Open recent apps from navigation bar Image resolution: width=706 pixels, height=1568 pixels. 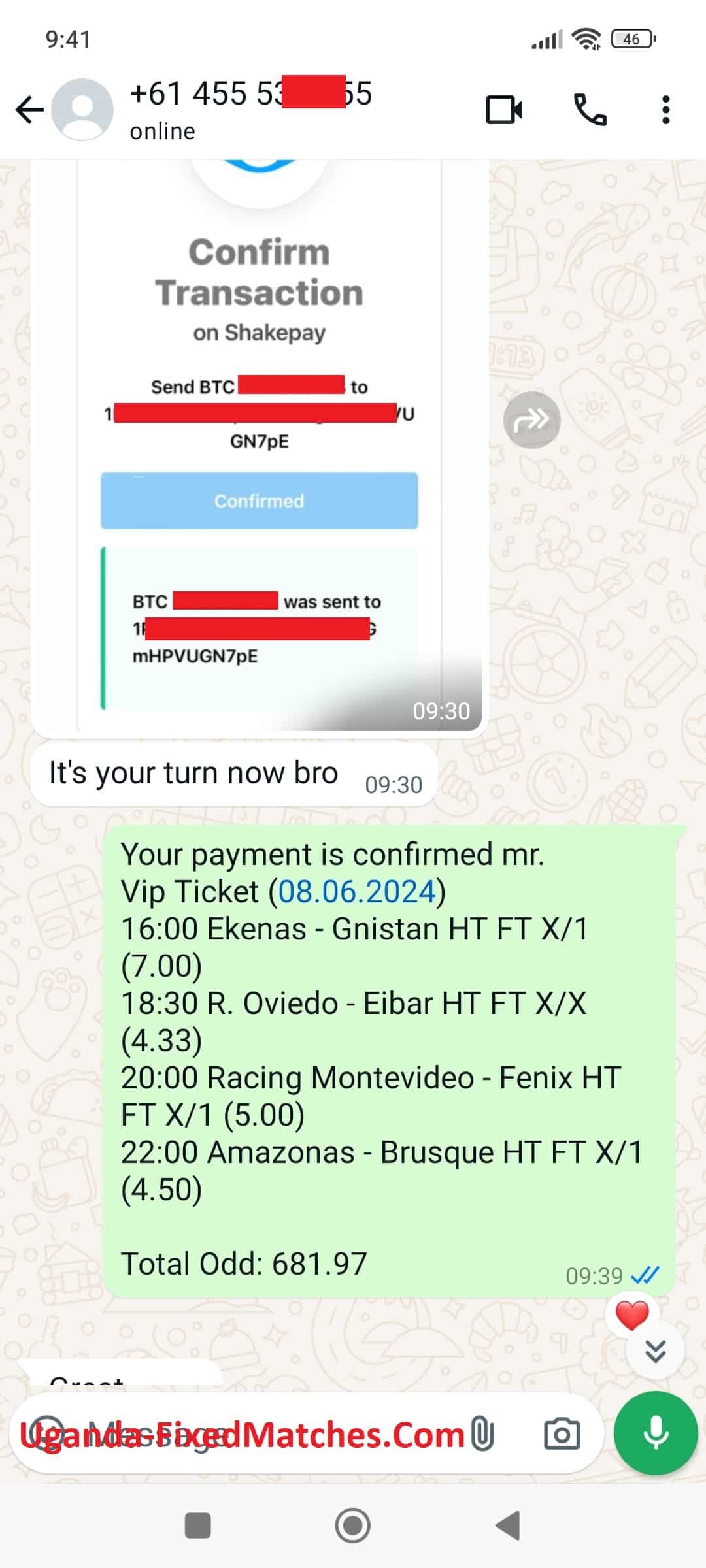(198, 1526)
